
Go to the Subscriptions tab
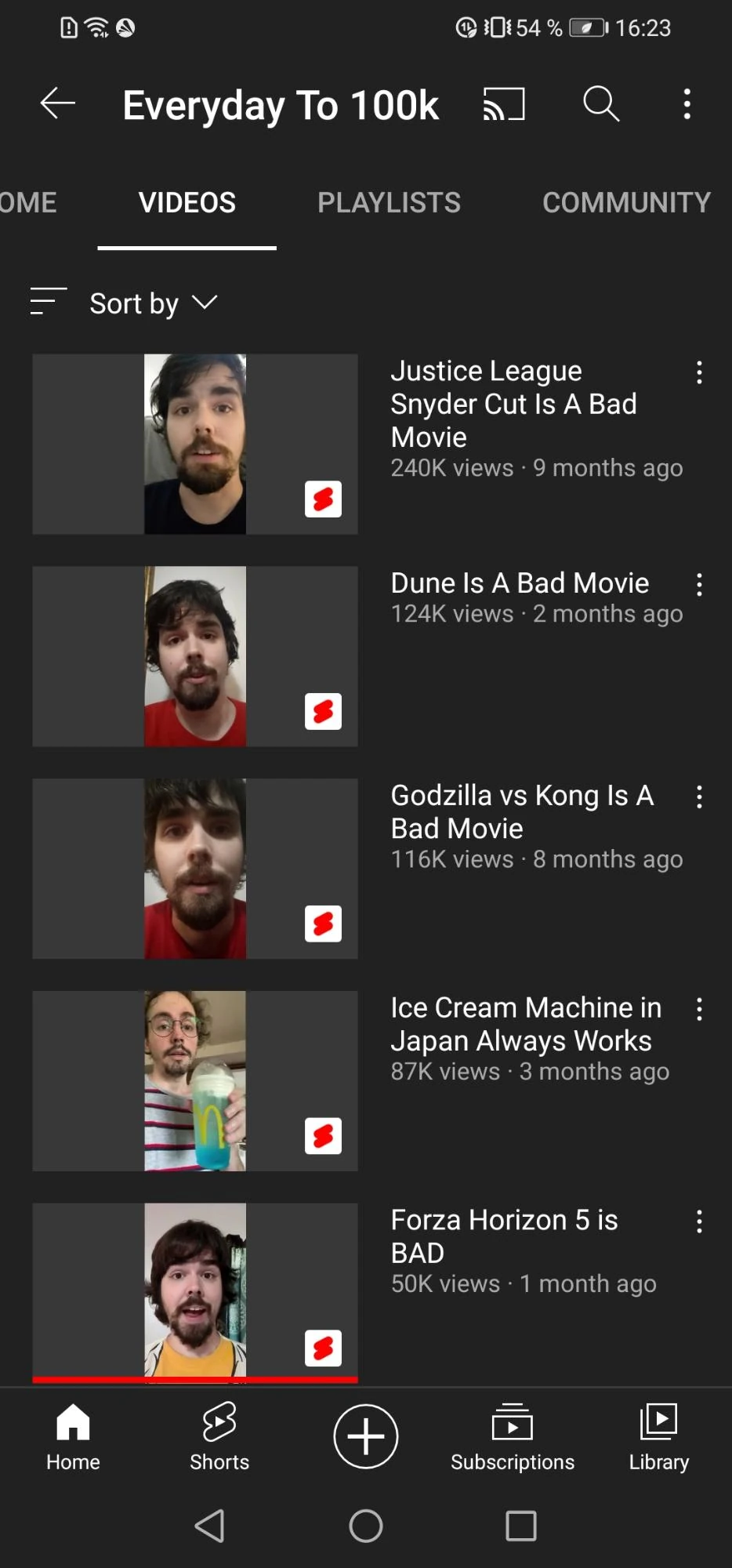coord(513,1436)
